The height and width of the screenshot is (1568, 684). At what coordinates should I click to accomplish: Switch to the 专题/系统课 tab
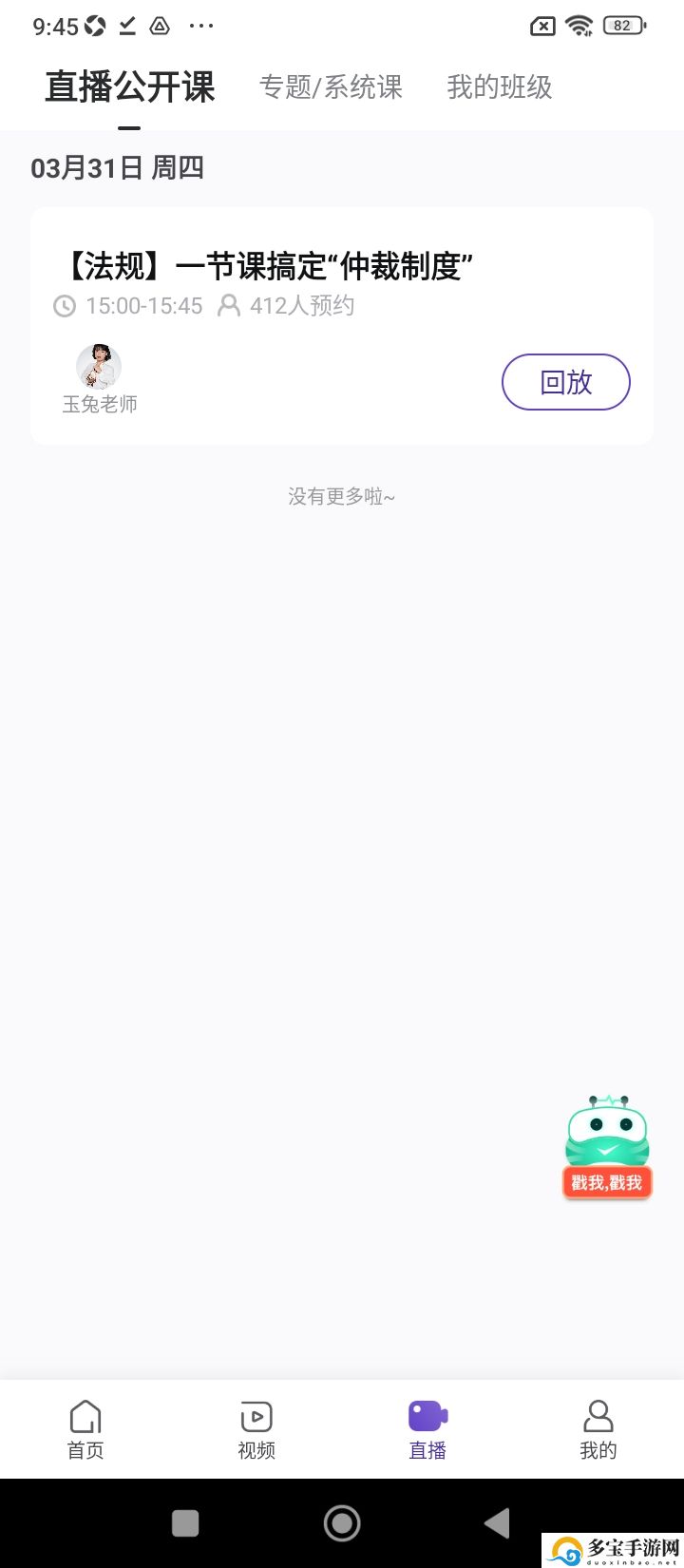331,87
